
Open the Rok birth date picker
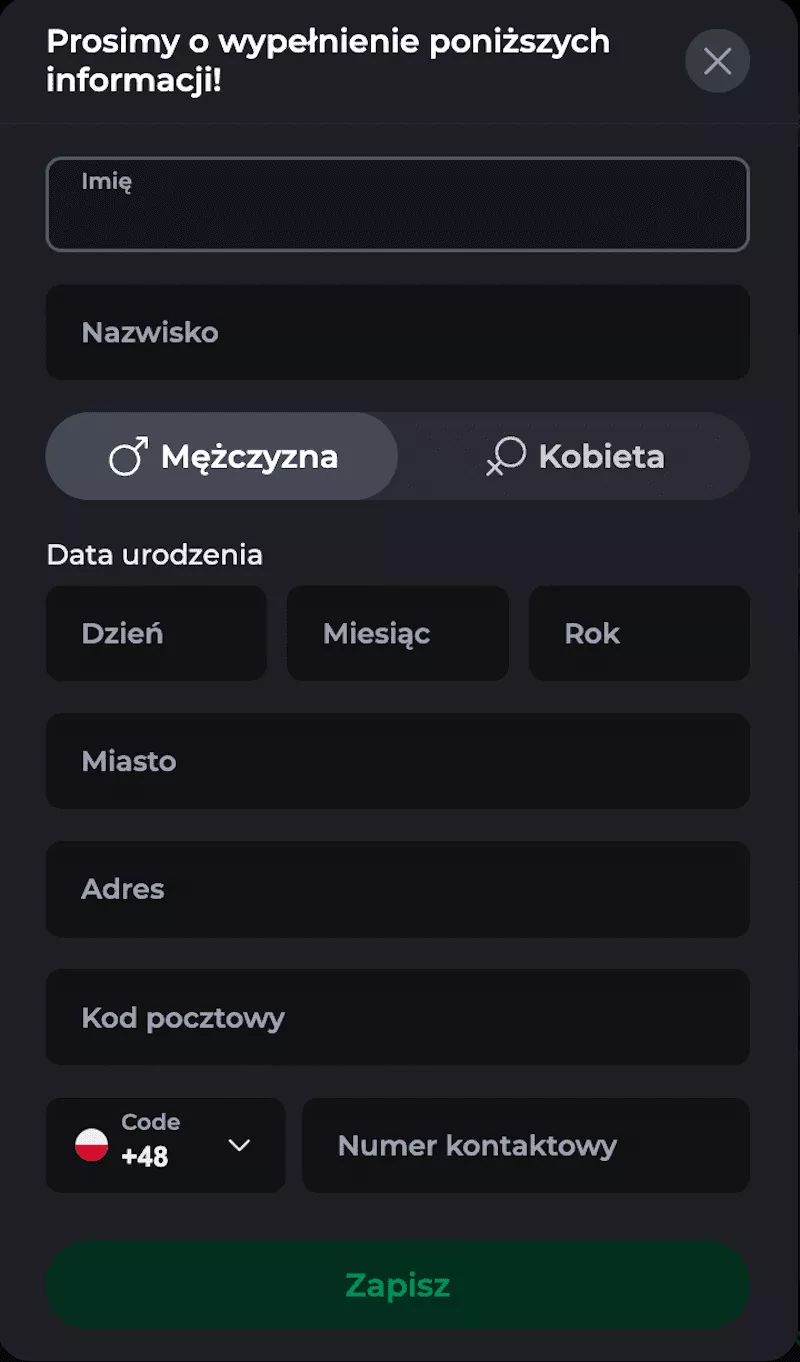pyautogui.click(x=638, y=633)
